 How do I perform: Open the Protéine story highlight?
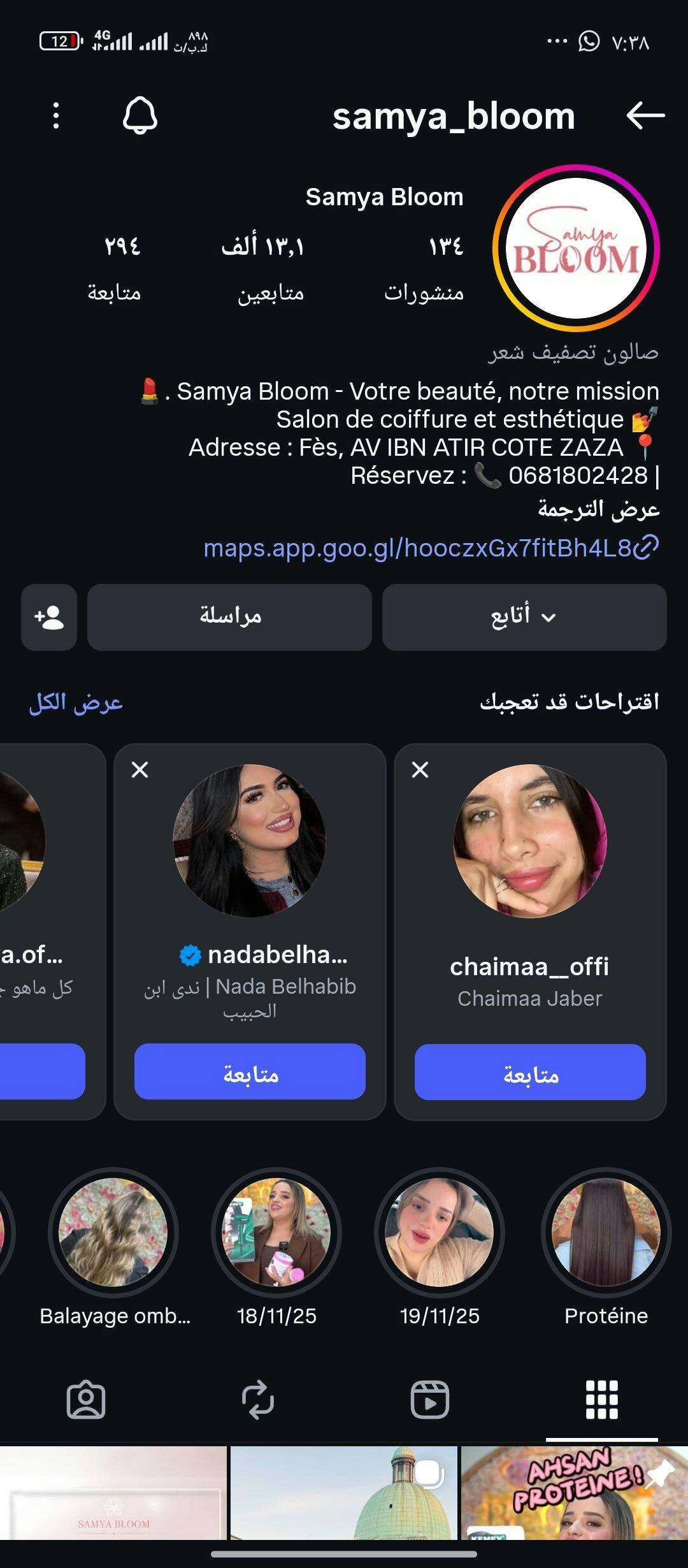[606, 1232]
